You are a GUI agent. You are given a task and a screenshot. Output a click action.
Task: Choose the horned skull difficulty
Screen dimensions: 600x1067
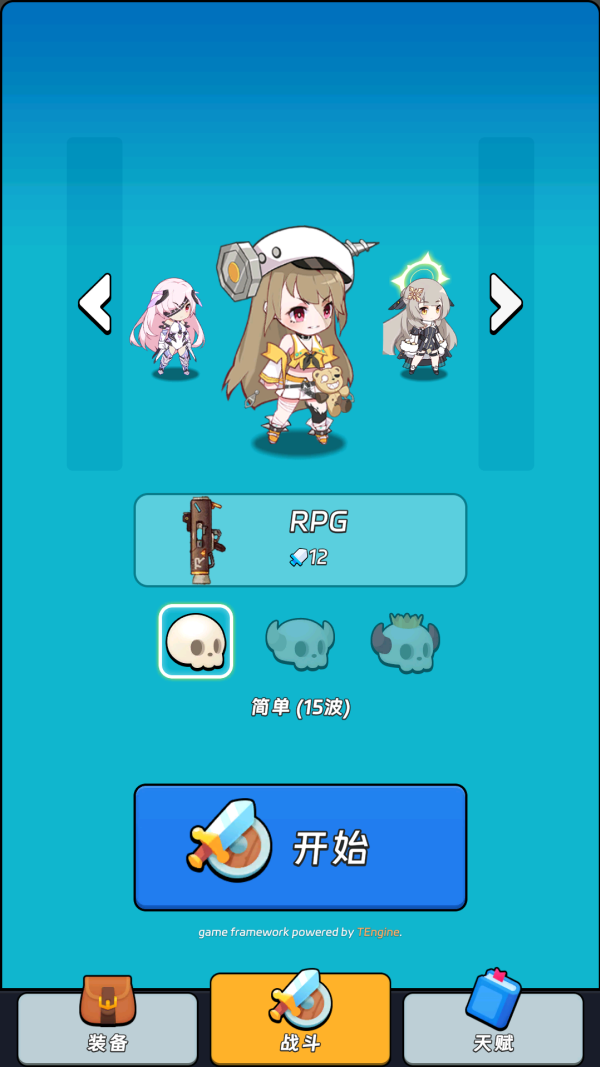coord(300,642)
